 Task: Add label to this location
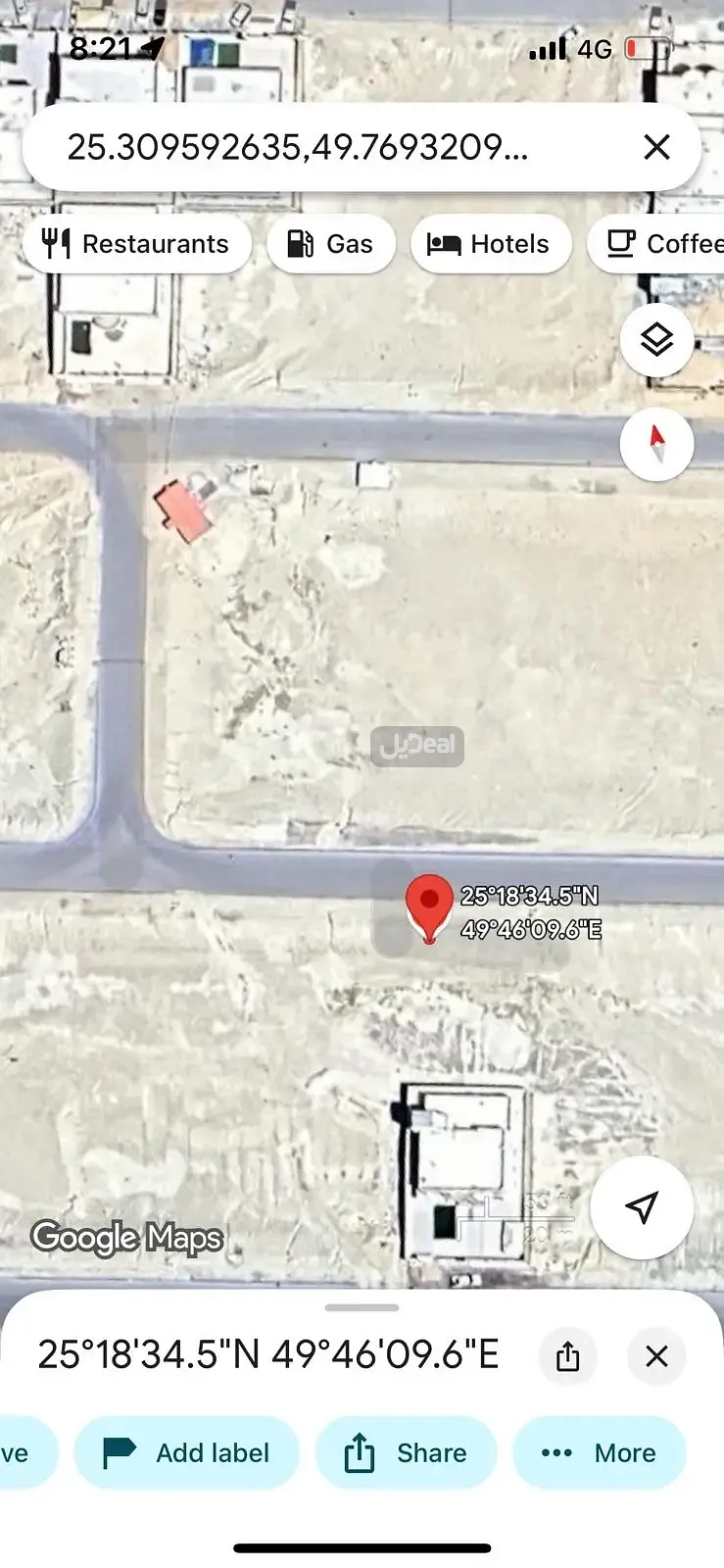click(186, 1452)
